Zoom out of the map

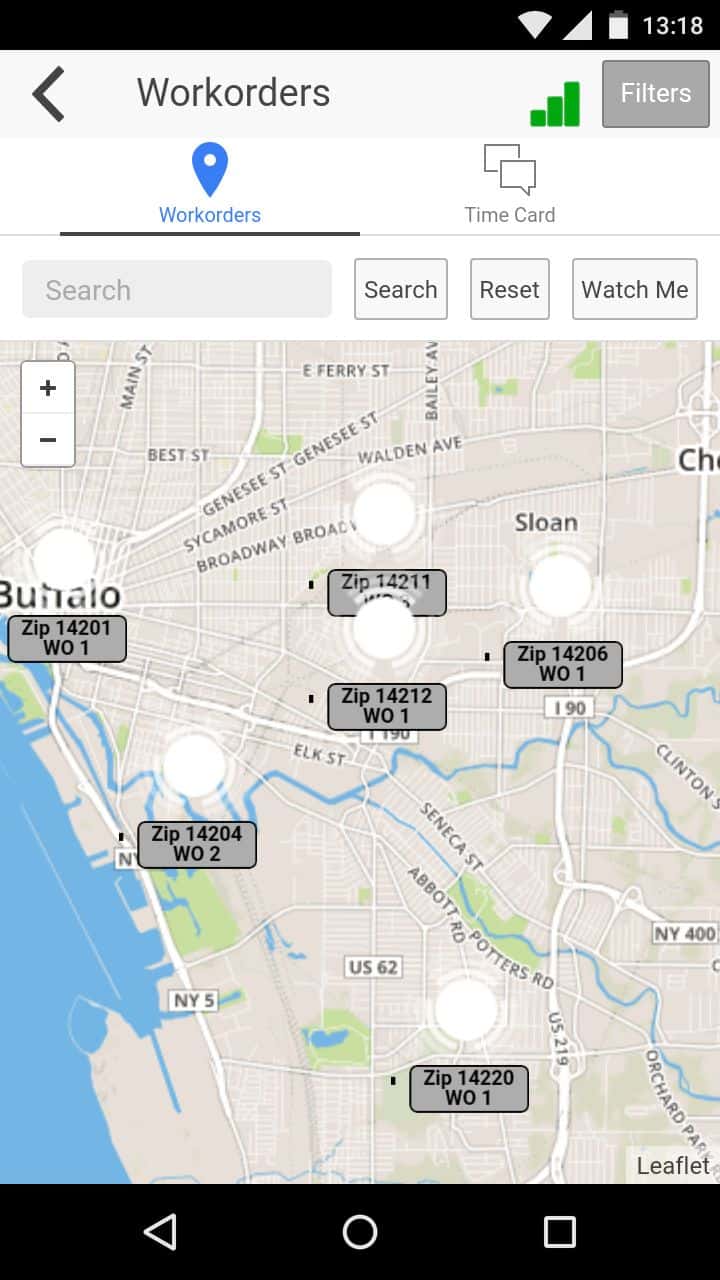pos(48,440)
